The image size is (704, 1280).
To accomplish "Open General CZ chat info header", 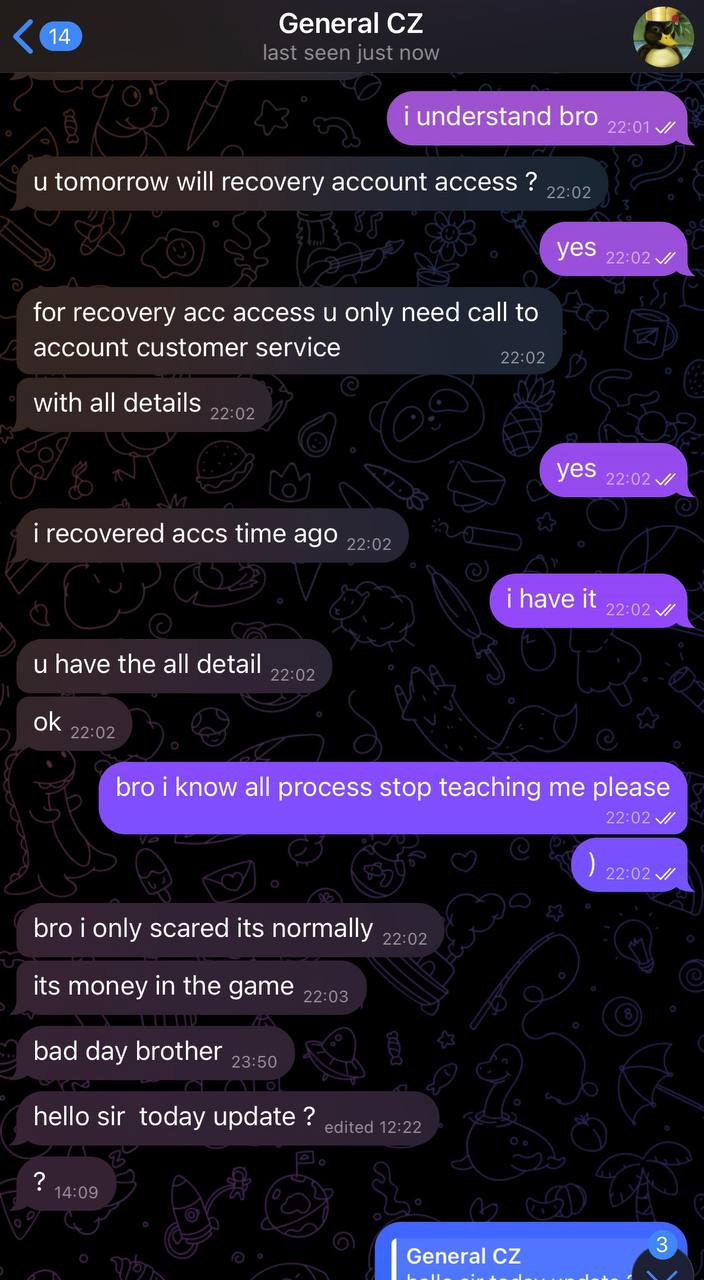I will point(351,36).
